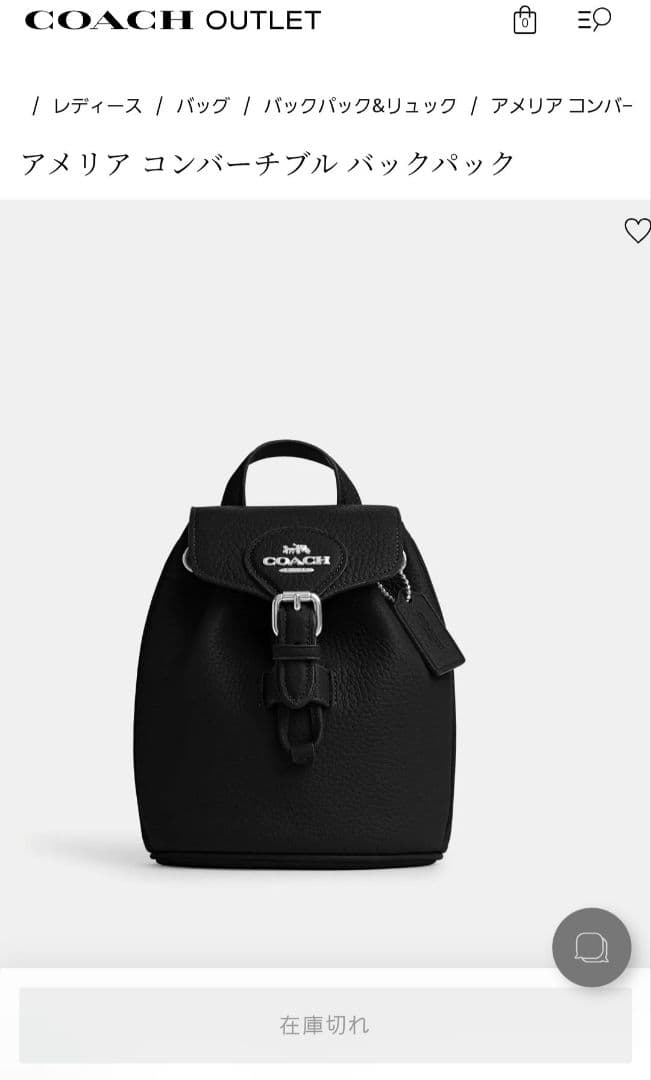Viewport: 651px width, 1080px height.
Task: Open the menu and search icon
Action: 594,20
